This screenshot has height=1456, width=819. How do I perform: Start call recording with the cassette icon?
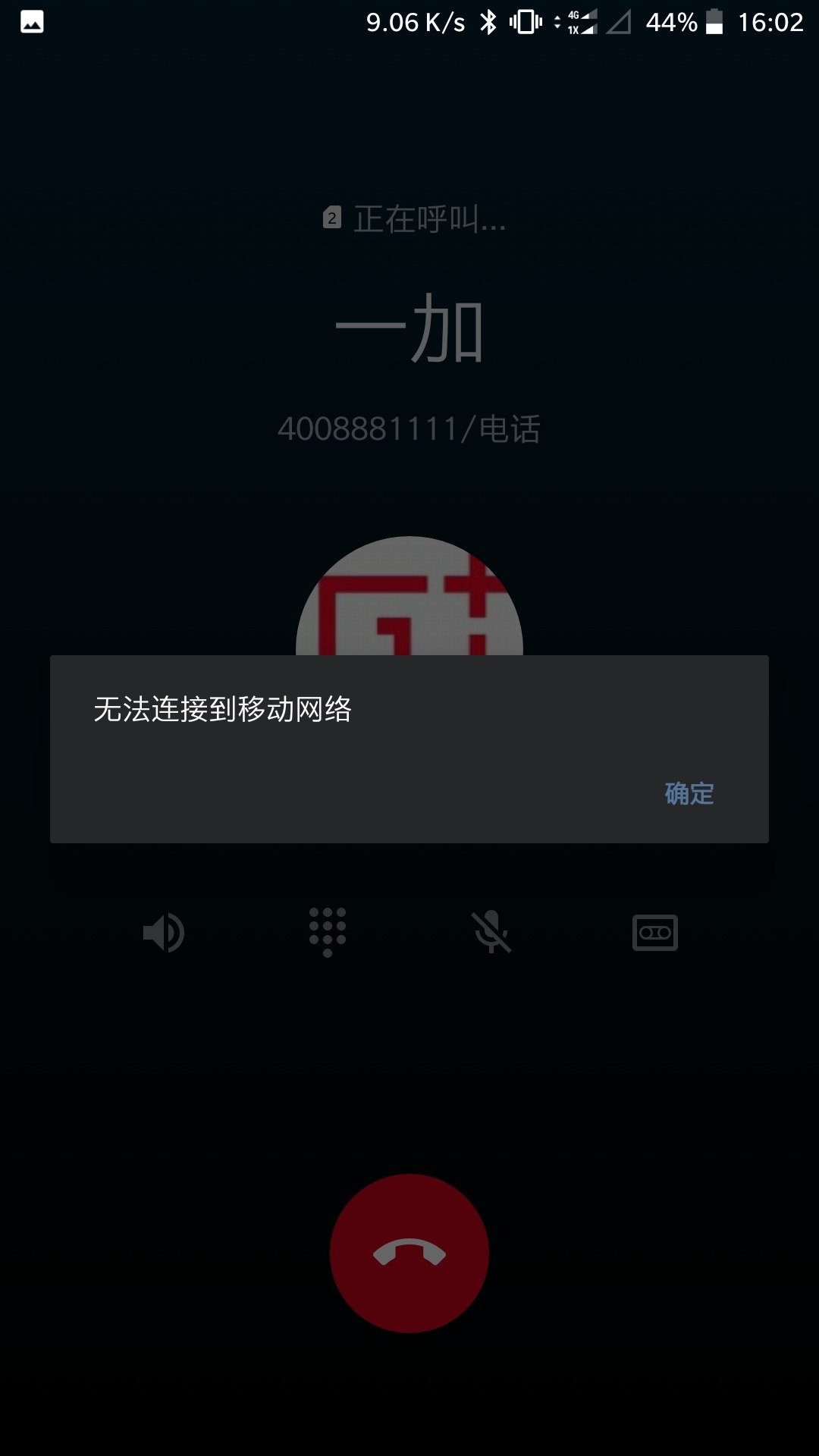point(655,932)
